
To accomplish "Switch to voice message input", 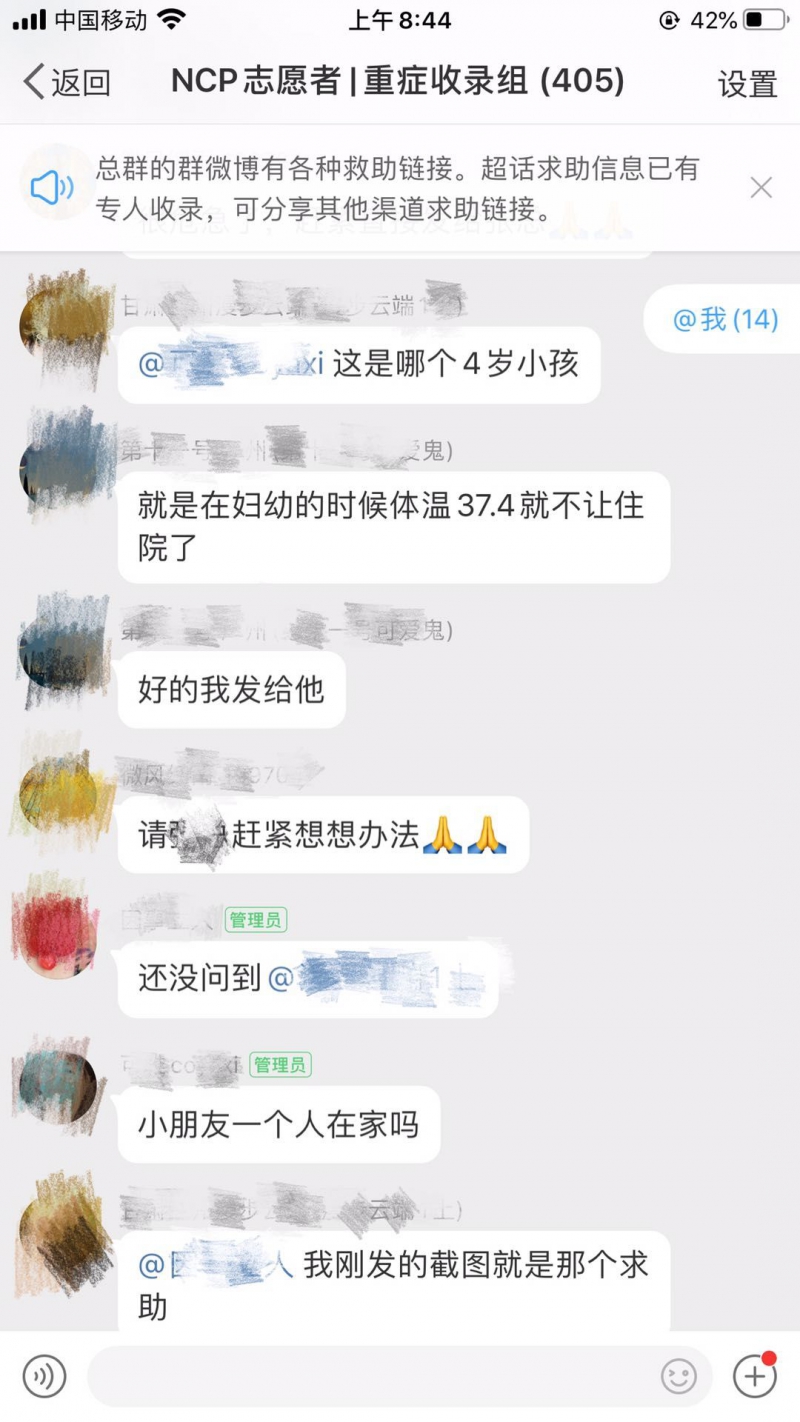I will pos(44,1377).
